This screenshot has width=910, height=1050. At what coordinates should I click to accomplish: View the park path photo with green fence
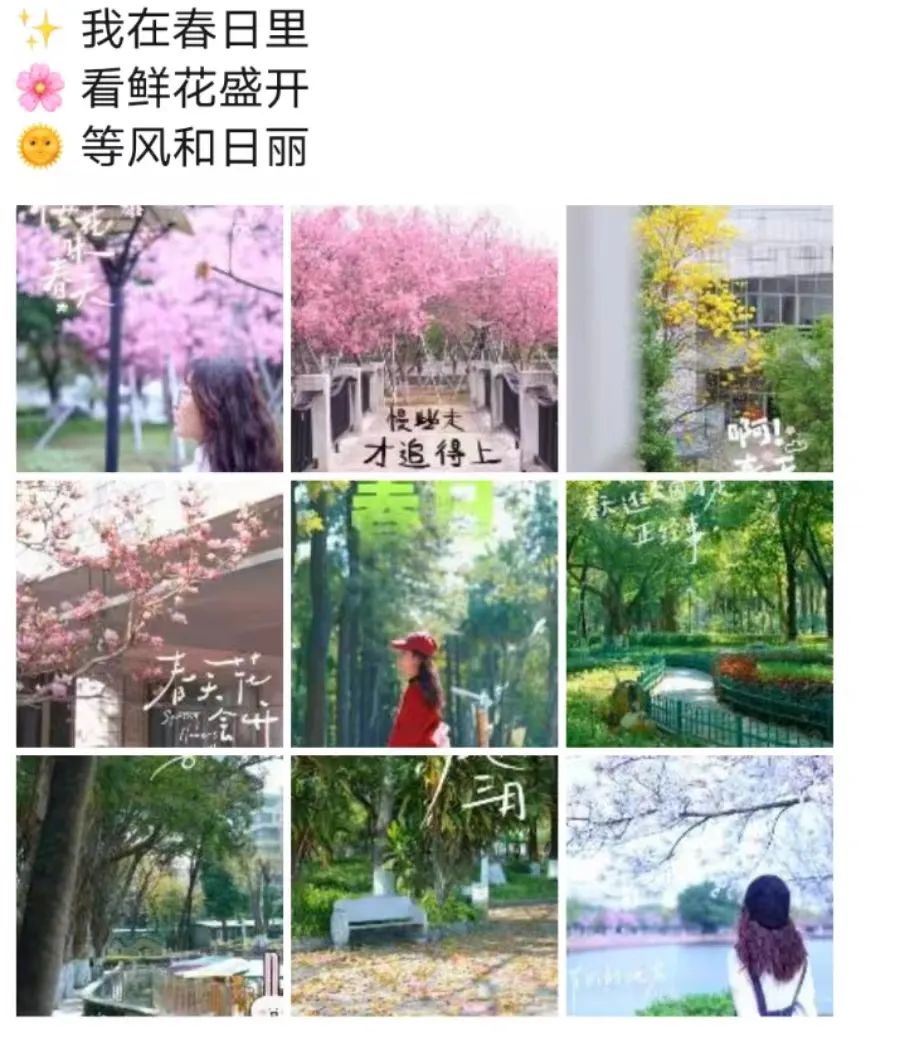tap(699, 613)
